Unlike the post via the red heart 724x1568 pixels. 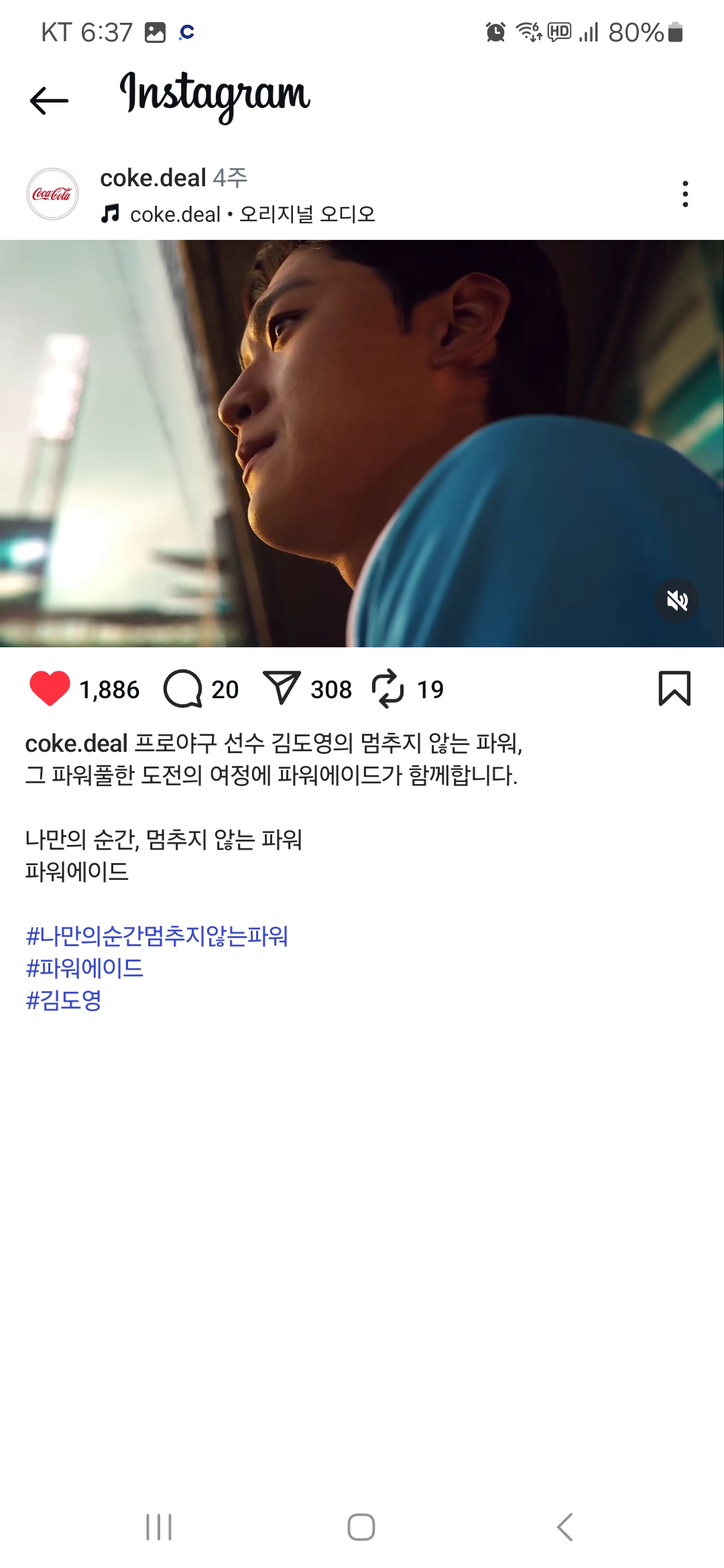(x=50, y=688)
